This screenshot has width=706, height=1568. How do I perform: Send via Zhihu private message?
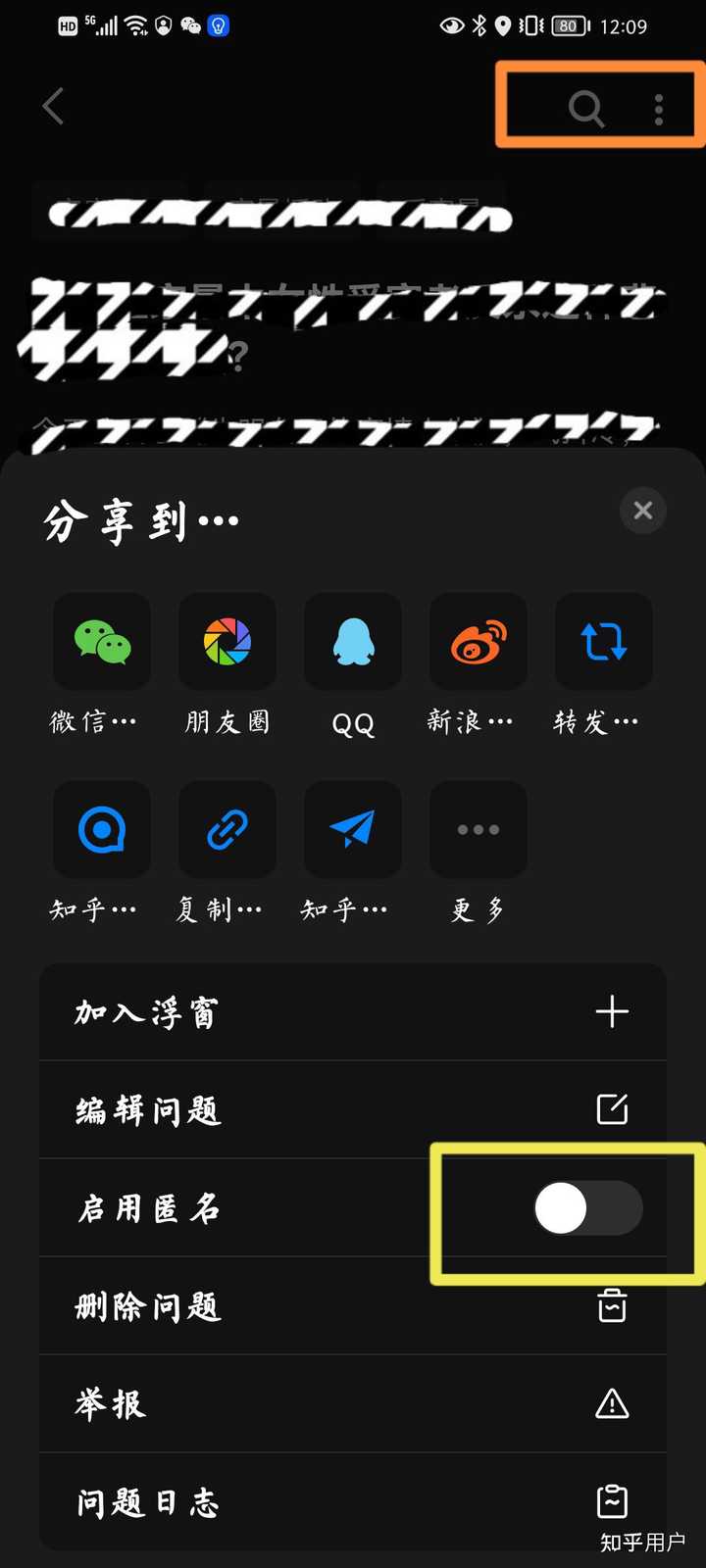(352, 829)
